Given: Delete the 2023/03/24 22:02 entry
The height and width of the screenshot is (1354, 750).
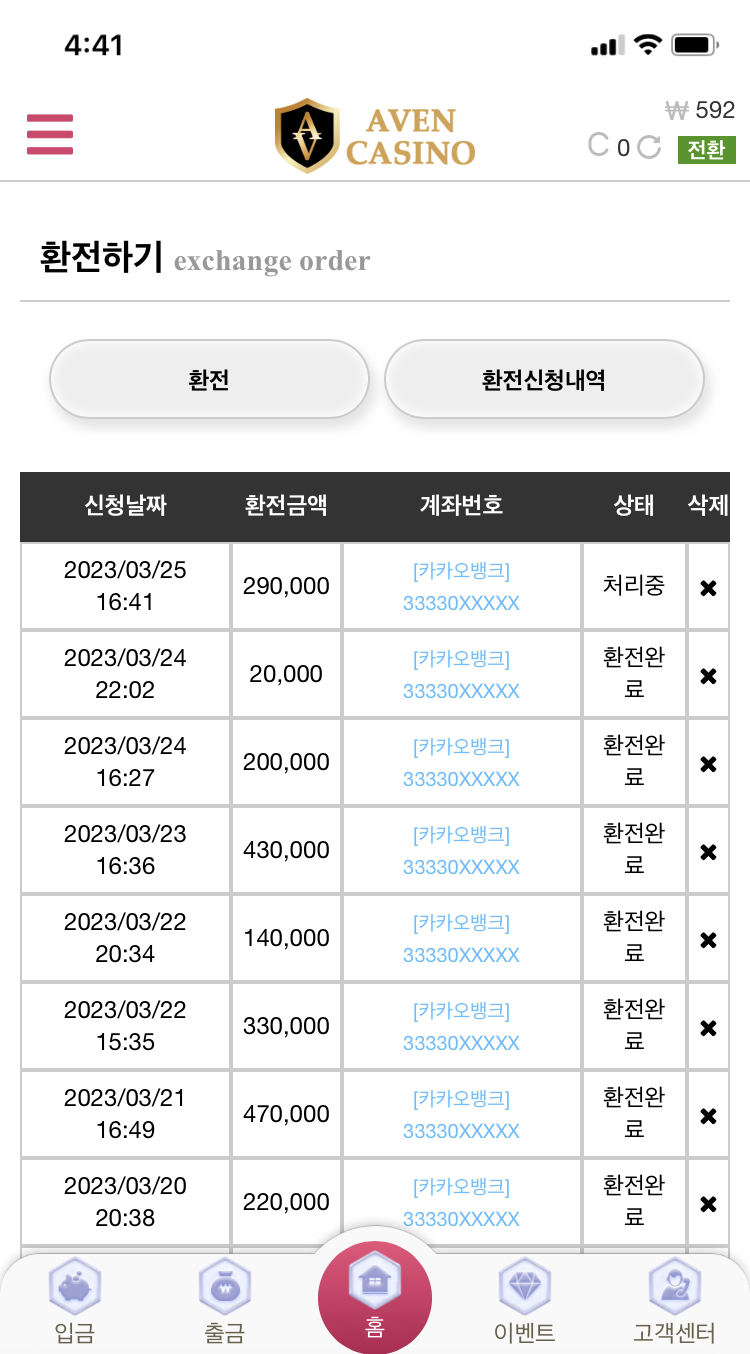Looking at the screenshot, I should 708,676.
